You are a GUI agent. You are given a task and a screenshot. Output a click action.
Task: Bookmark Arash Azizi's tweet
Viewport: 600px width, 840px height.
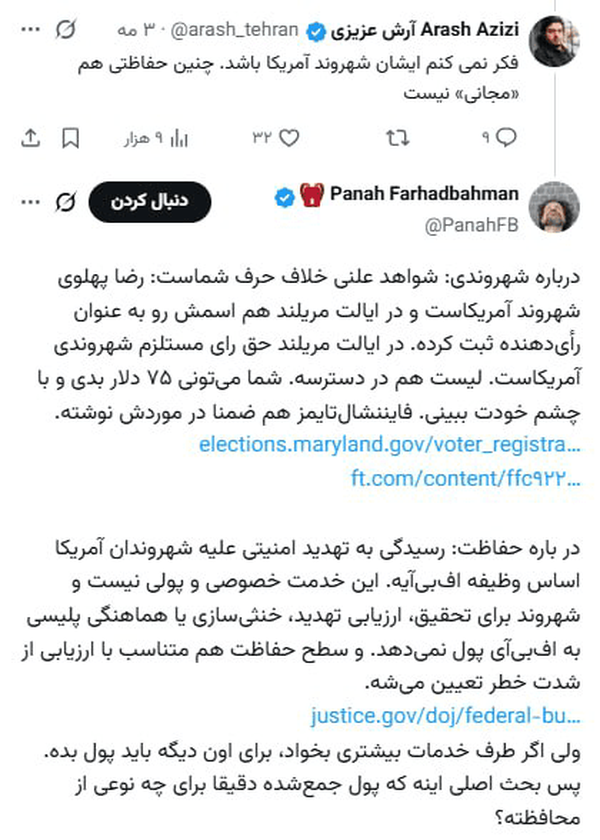click(71, 138)
